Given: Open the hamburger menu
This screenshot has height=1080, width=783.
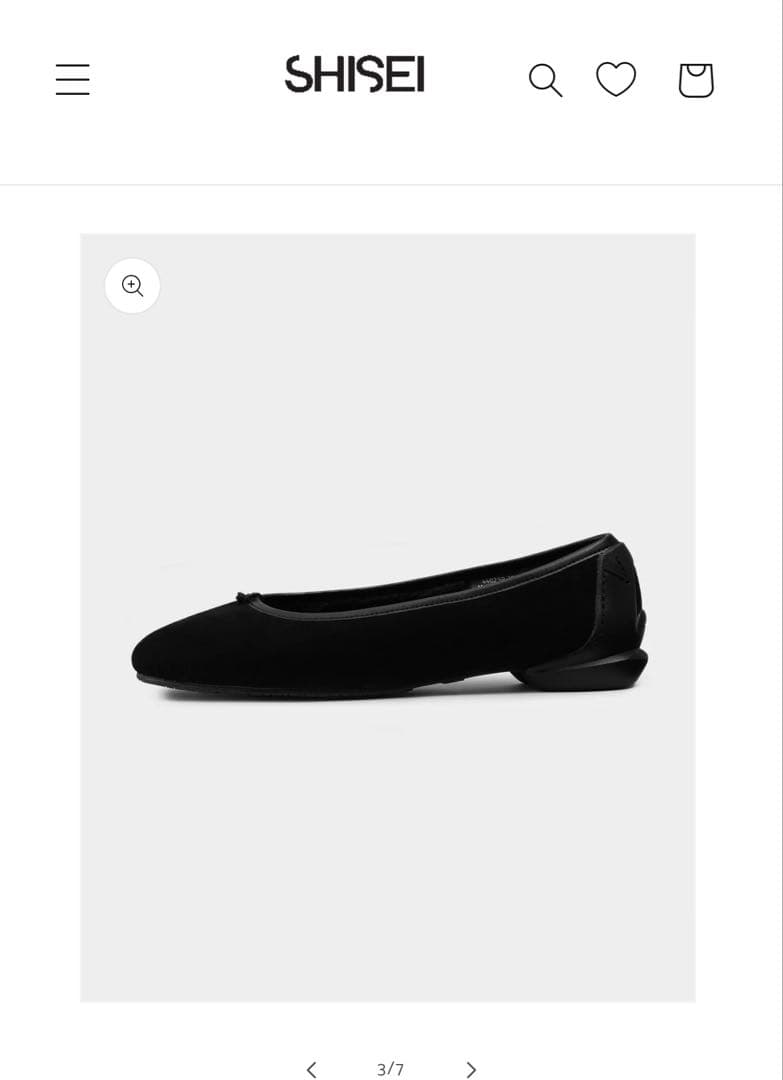Looking at the screenshot, I should [x=72, y=79].
